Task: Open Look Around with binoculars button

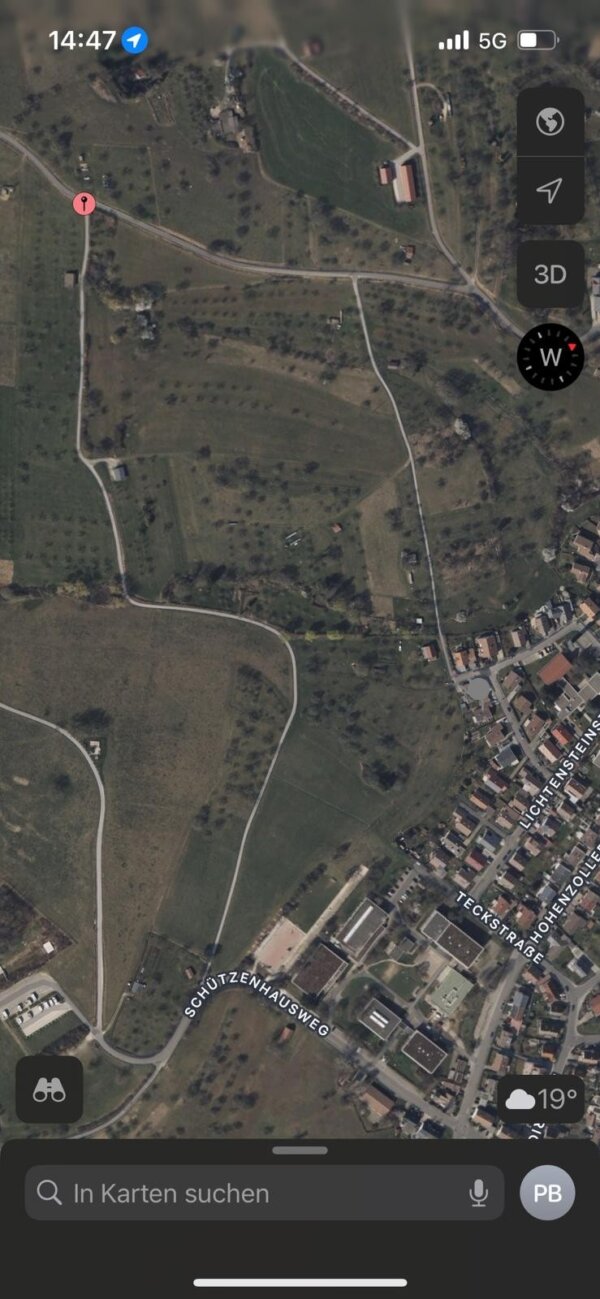Action: coord(49,1090)
